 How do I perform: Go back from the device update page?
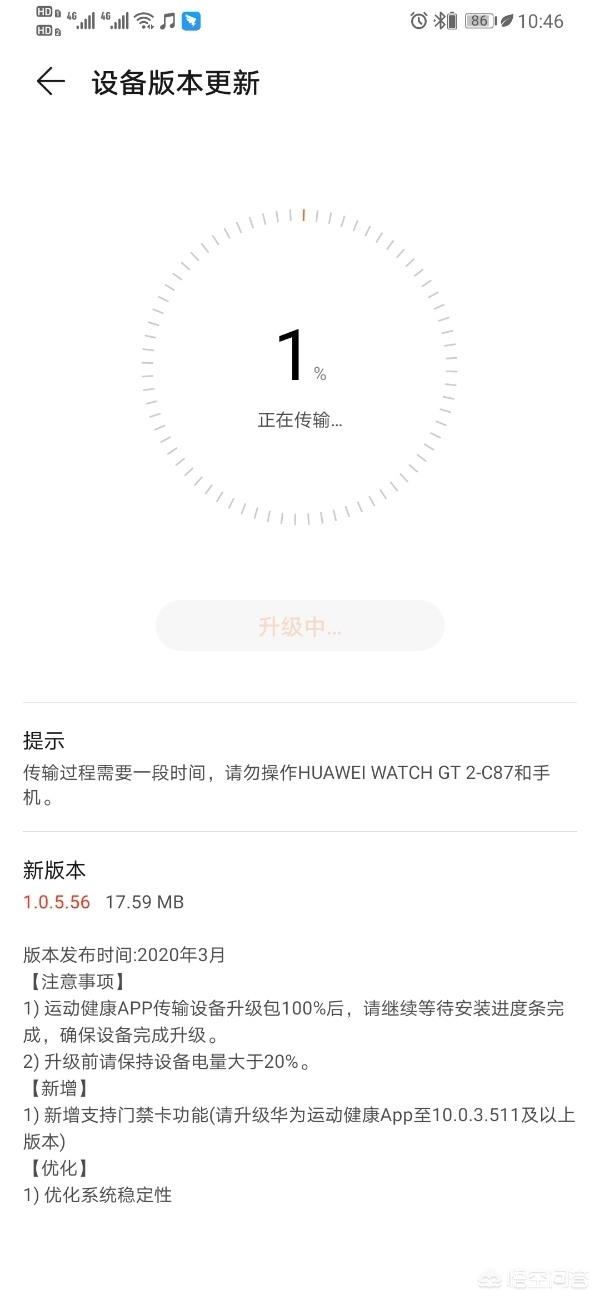50,82
